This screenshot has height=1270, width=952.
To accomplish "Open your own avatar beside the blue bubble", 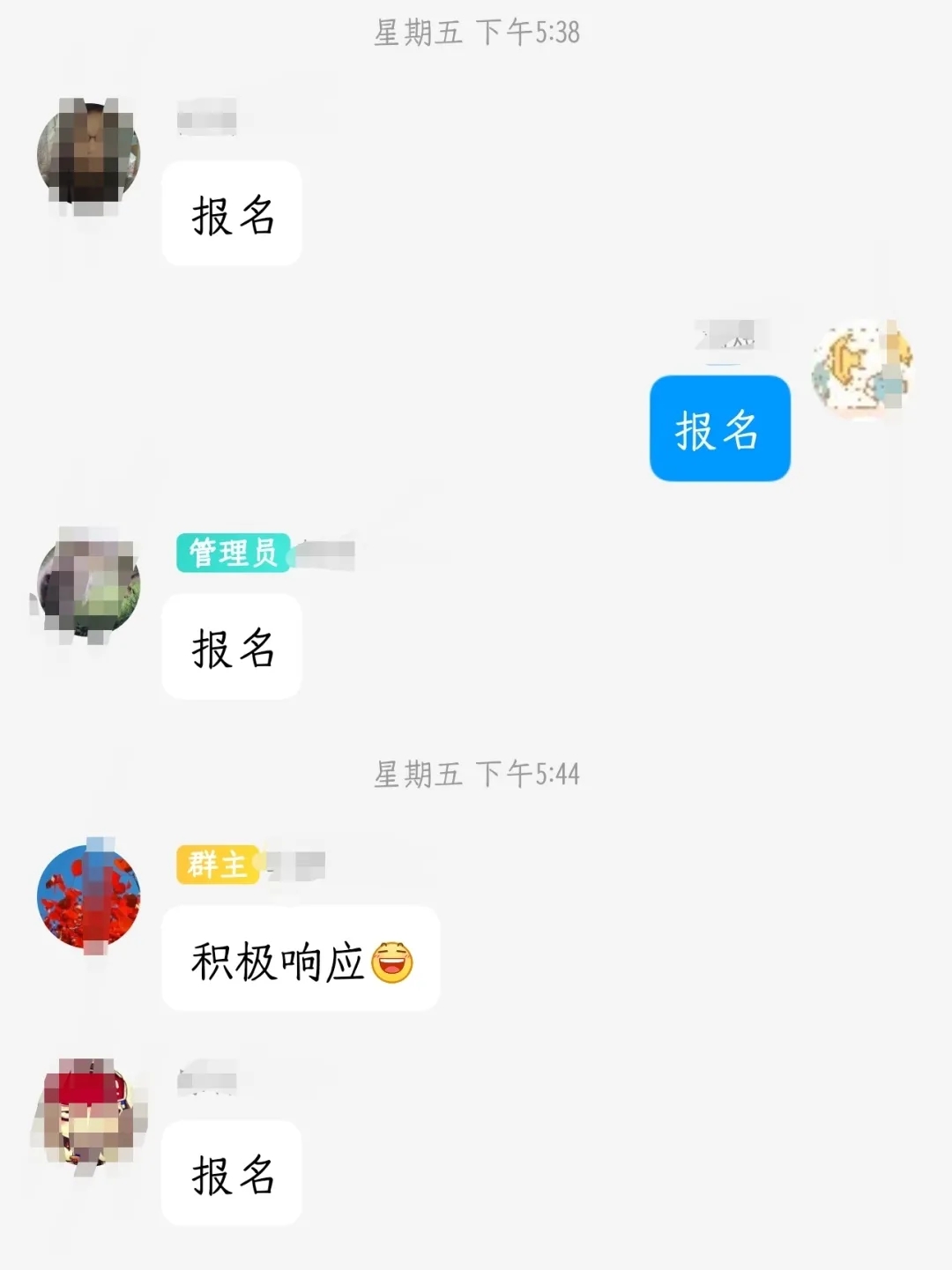I will (863, 369).
